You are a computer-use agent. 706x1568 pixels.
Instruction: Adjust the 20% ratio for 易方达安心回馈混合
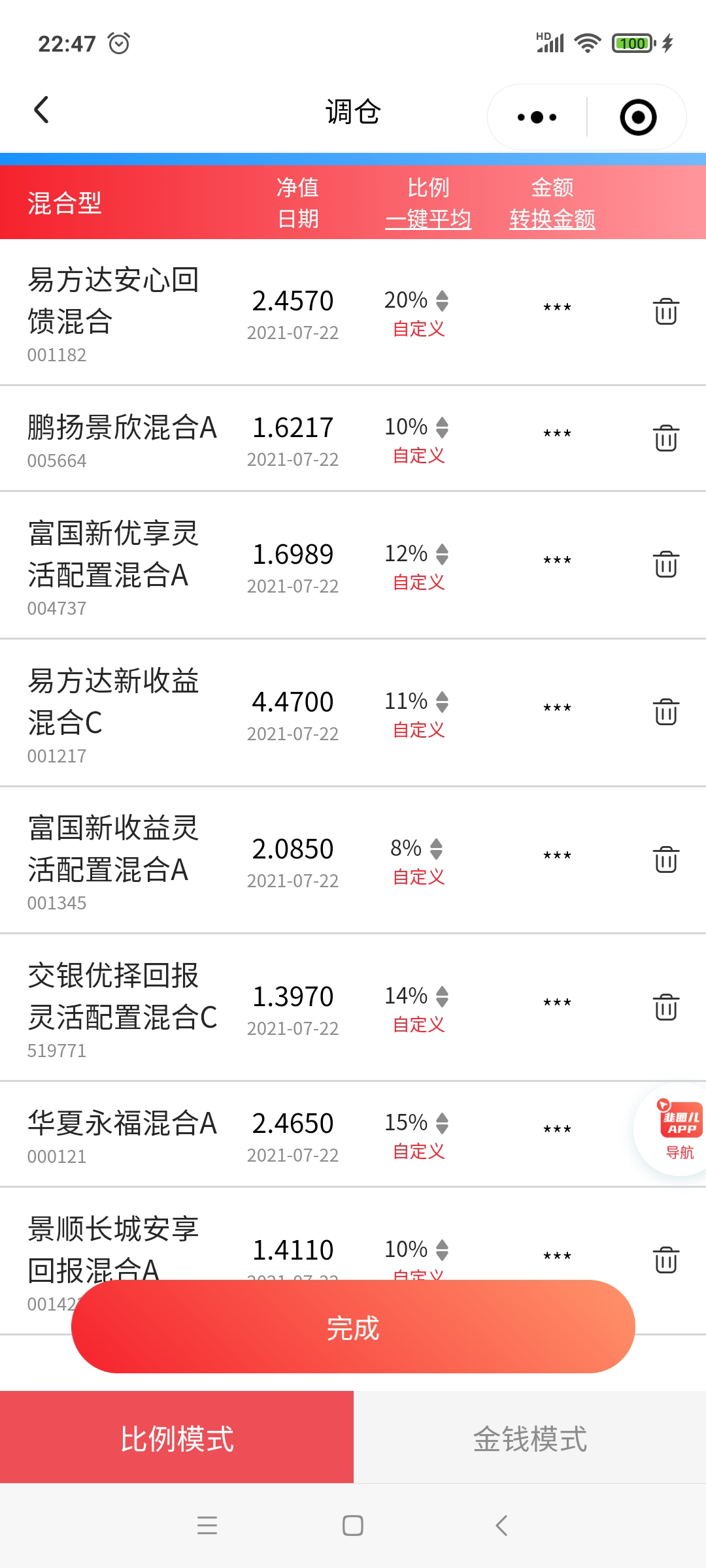(442, 301)
